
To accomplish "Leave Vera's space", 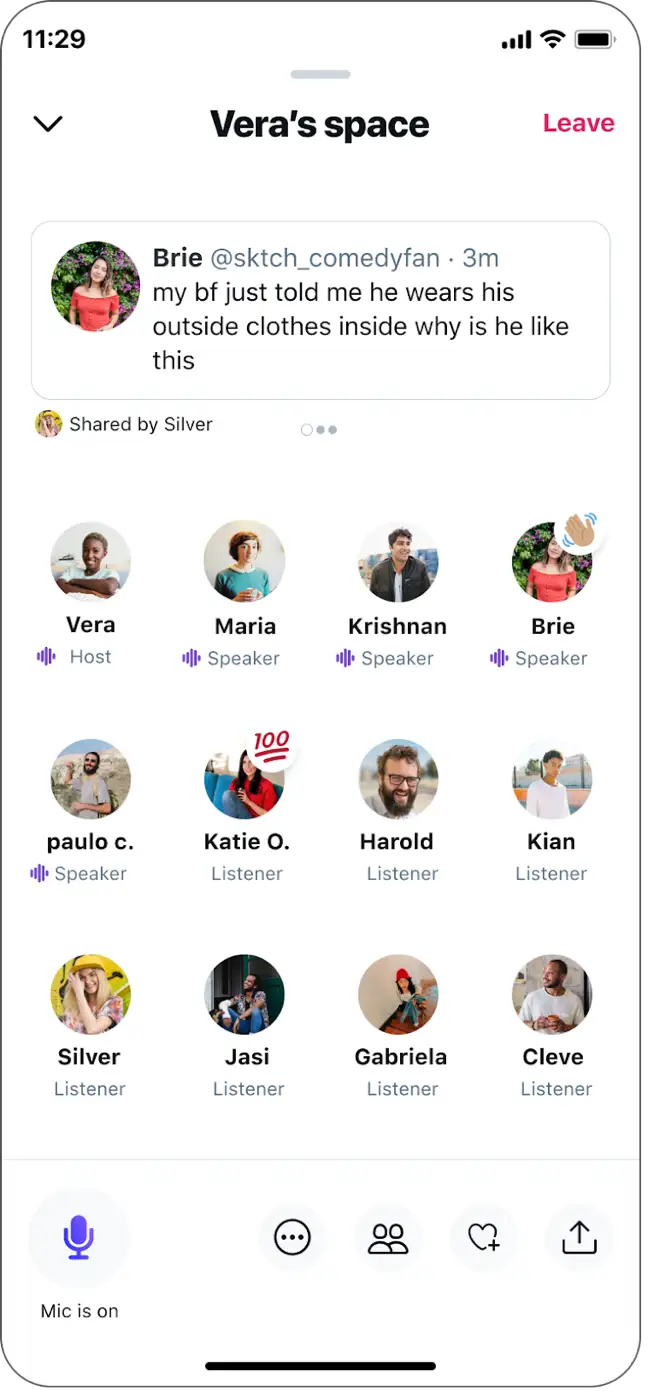I will [578, 123].
